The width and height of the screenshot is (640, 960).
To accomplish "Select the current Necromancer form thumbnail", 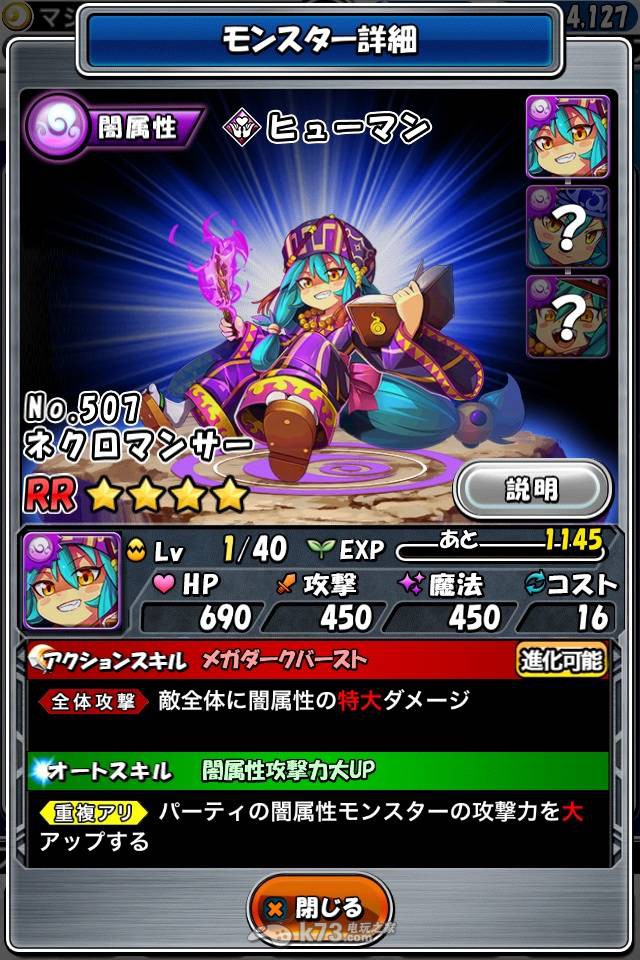I will tap(567, 137).
